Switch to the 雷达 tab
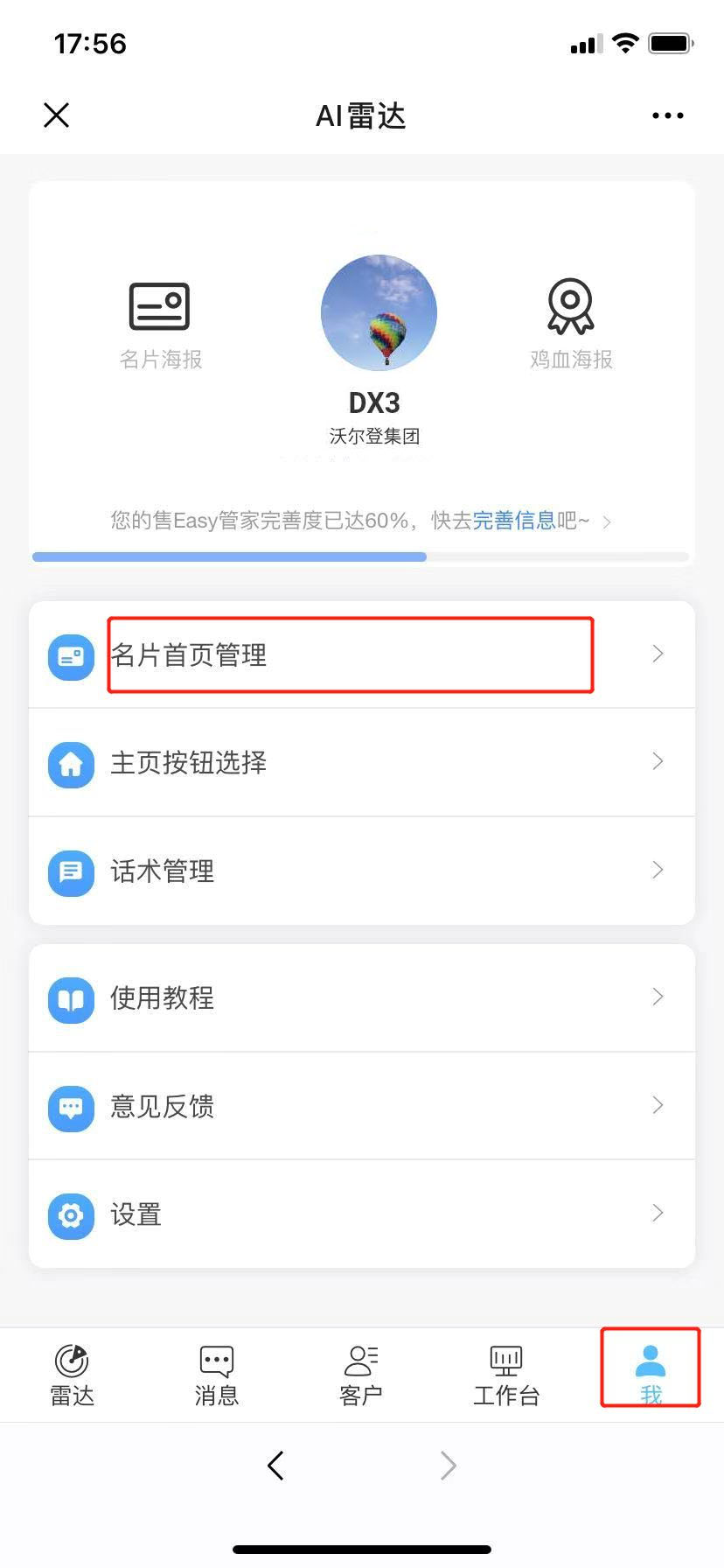 (x=72, y=1375)
